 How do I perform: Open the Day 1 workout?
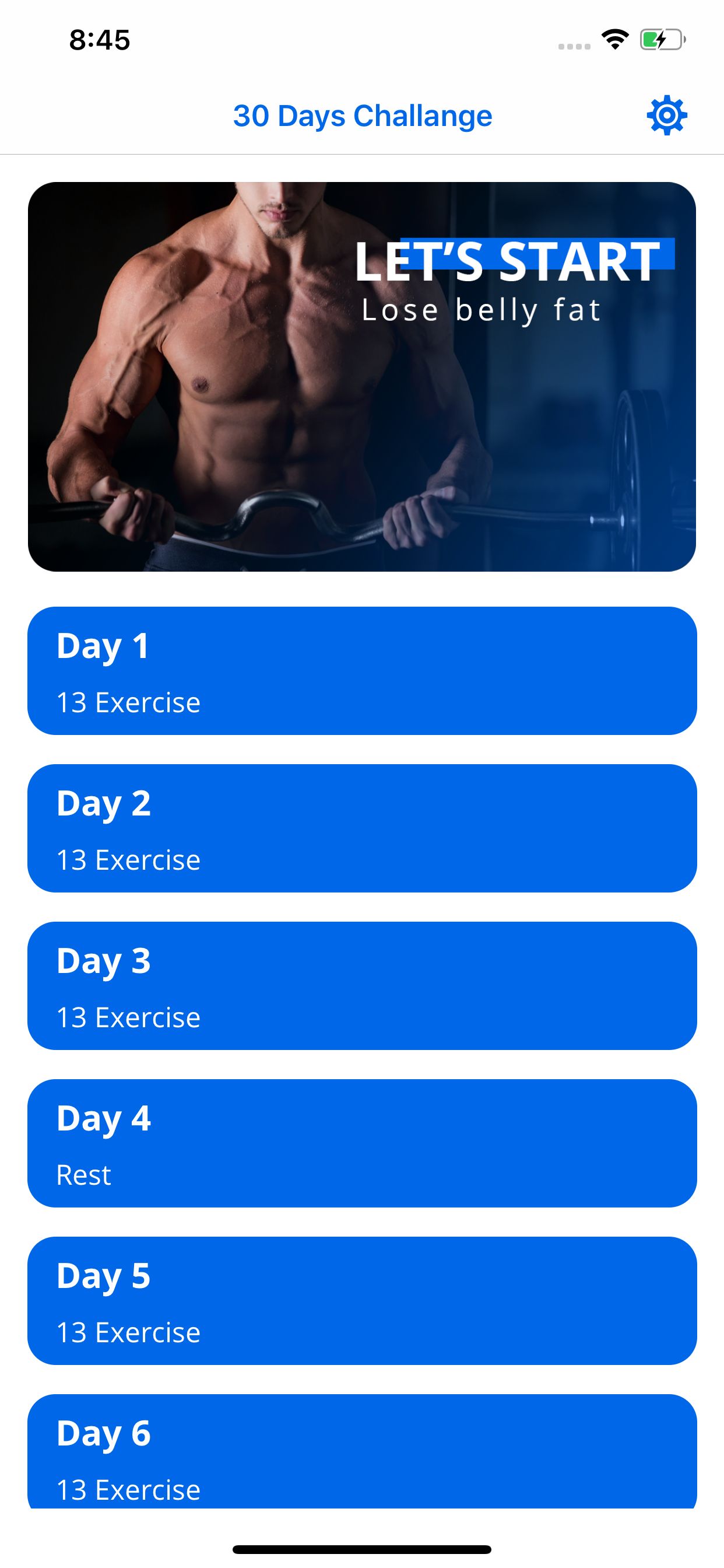click(361, 670)
